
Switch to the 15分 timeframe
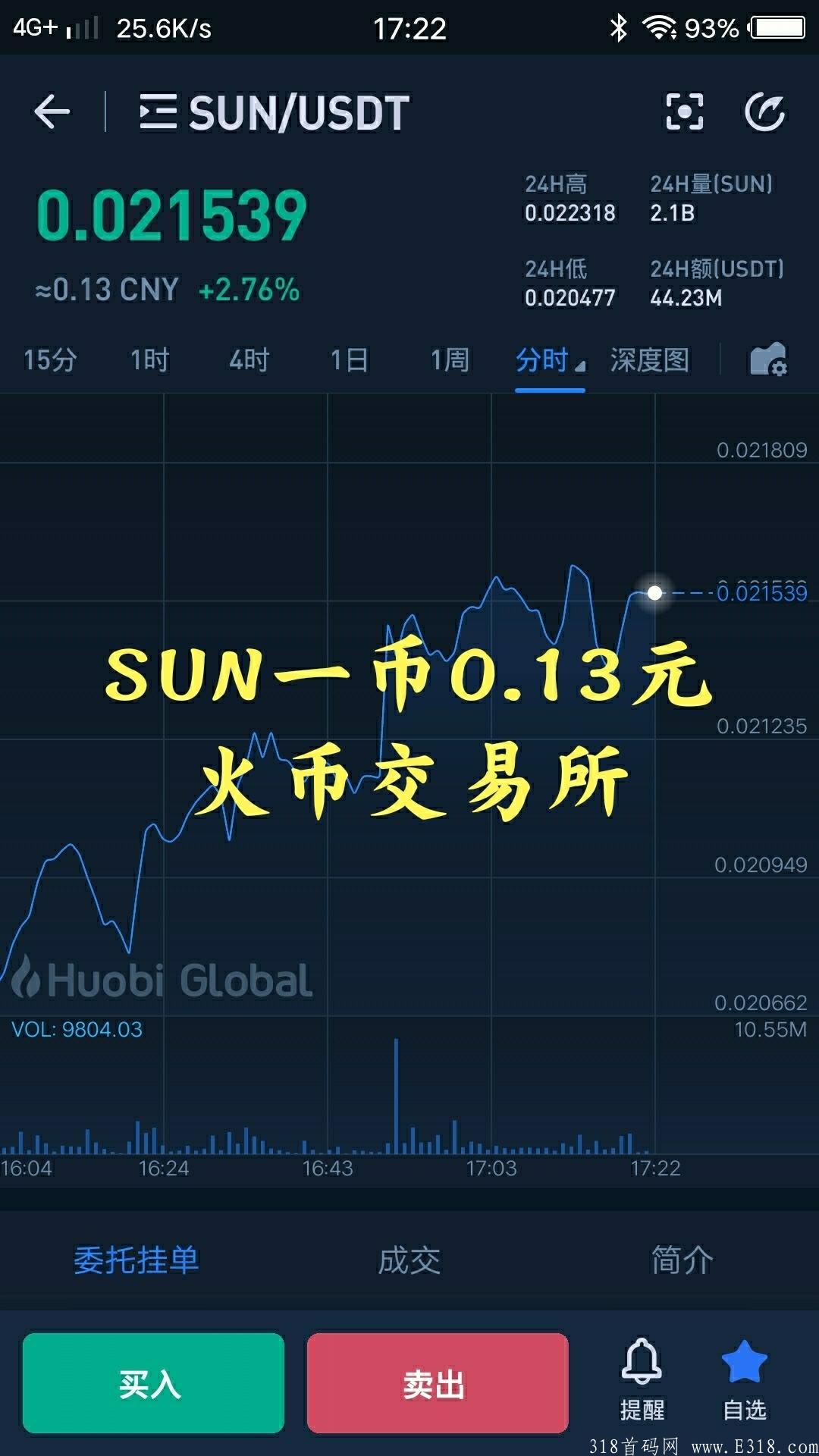point(49,361)
